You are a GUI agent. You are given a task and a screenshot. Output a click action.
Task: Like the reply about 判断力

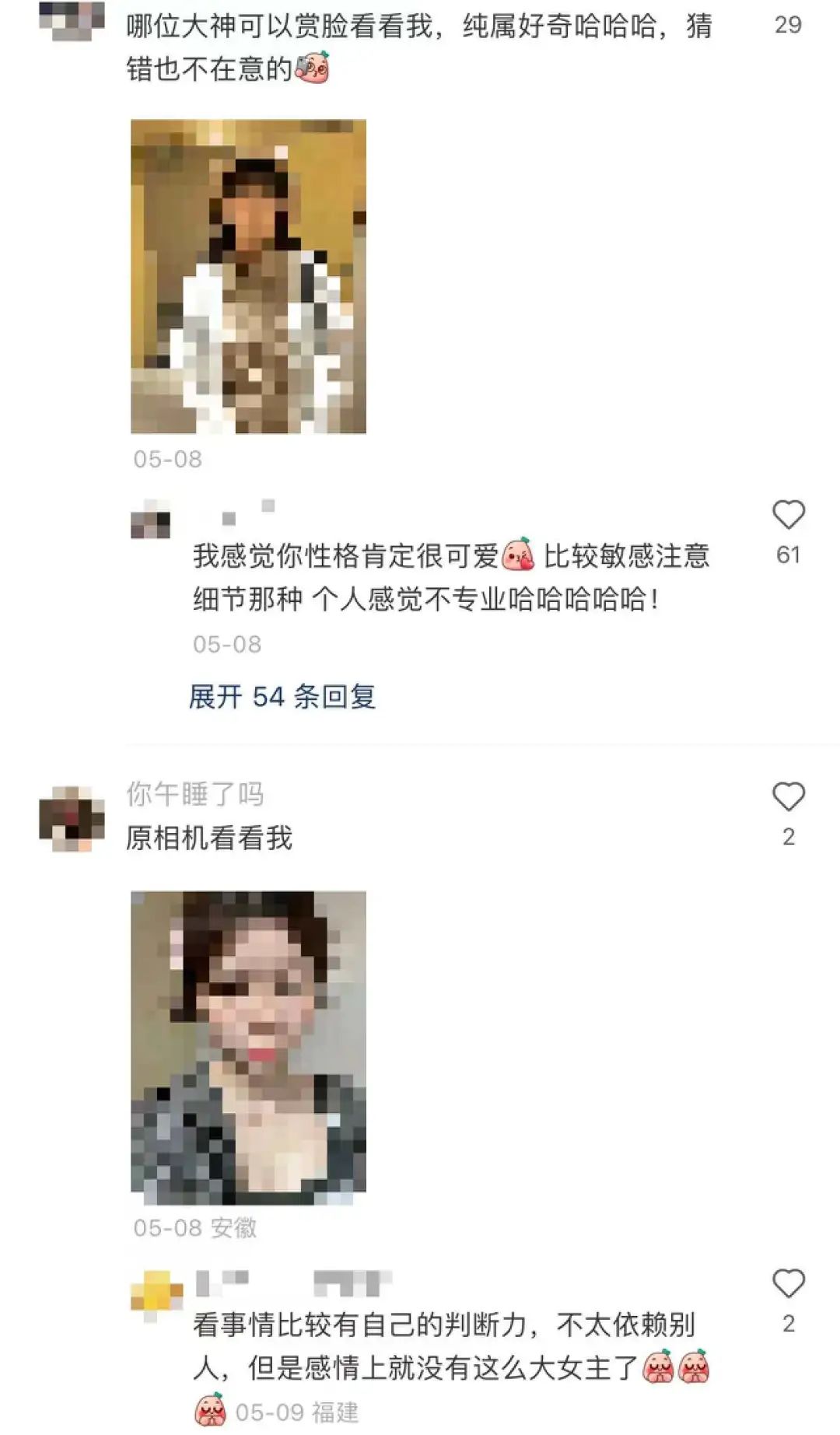(788, 1284)
